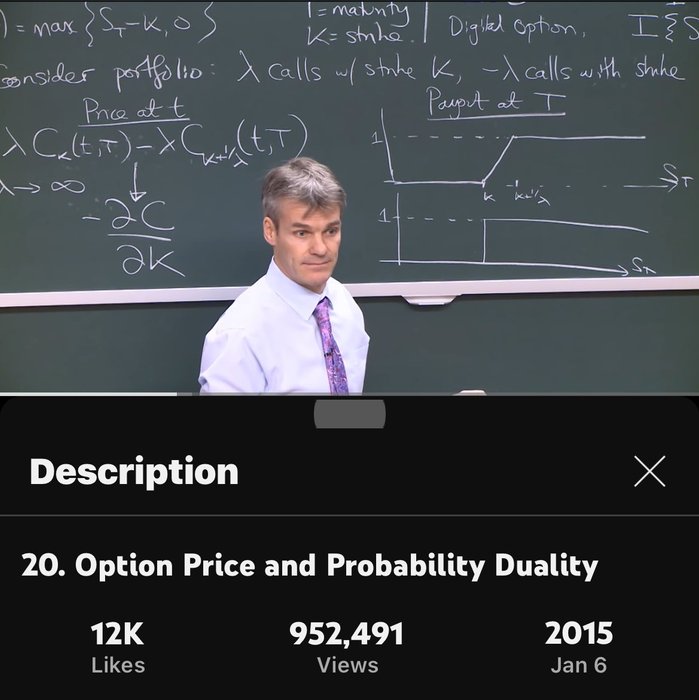Tap the description sheet drag handle

click(349, 413)
